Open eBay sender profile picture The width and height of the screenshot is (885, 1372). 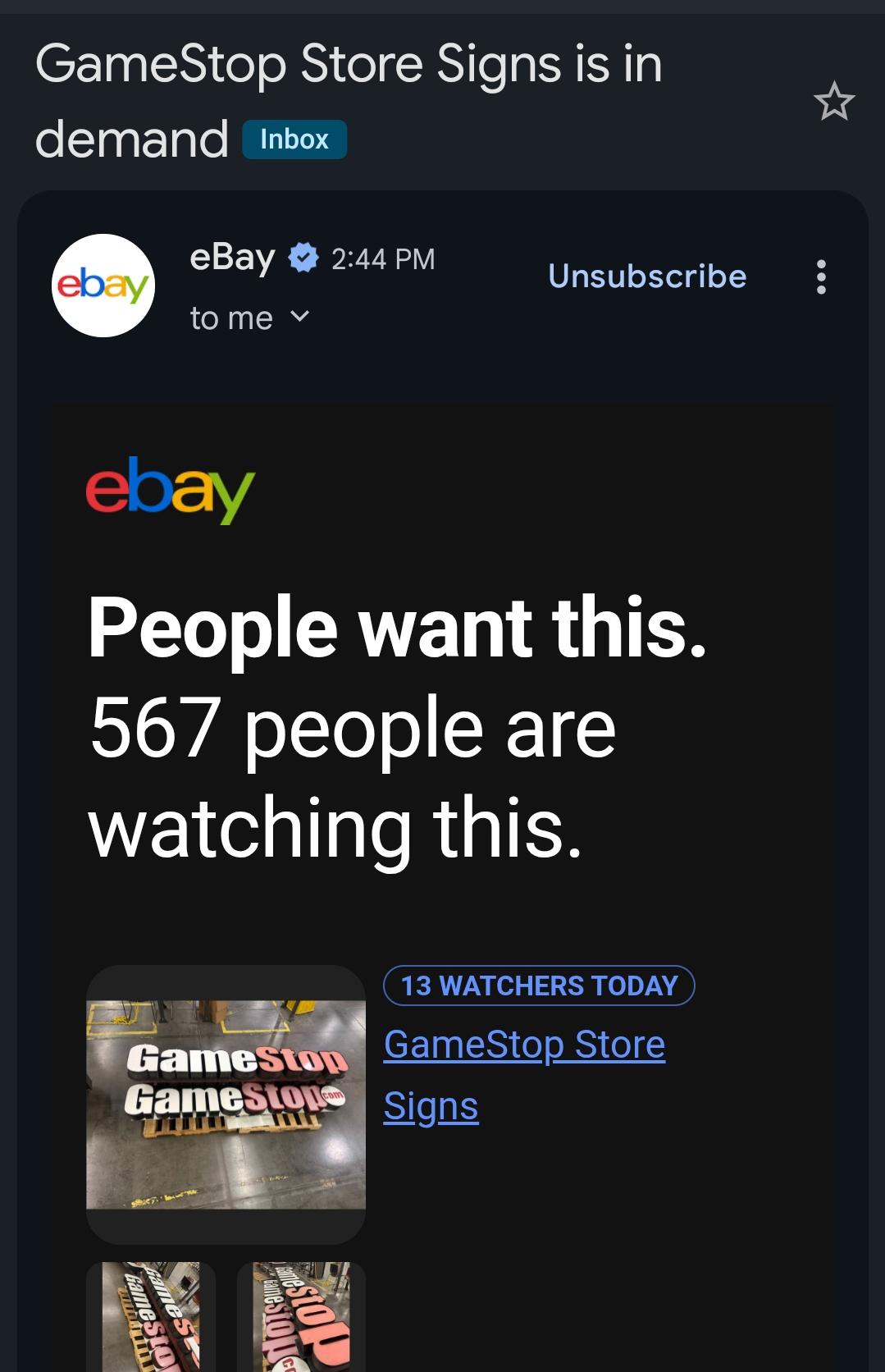click(103, 286)
